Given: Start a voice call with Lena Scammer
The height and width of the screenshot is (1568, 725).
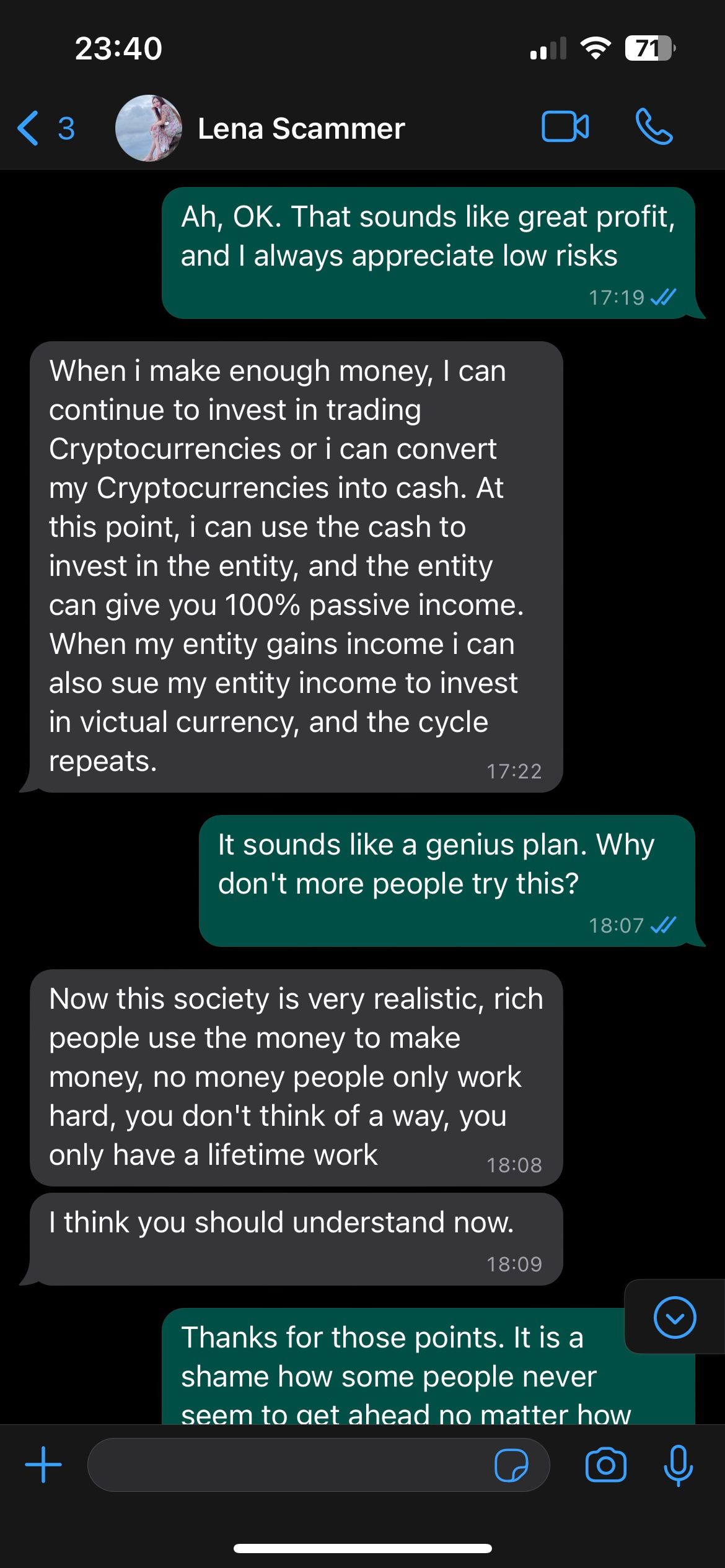Looking at the screenshot, I should (654, 127).
